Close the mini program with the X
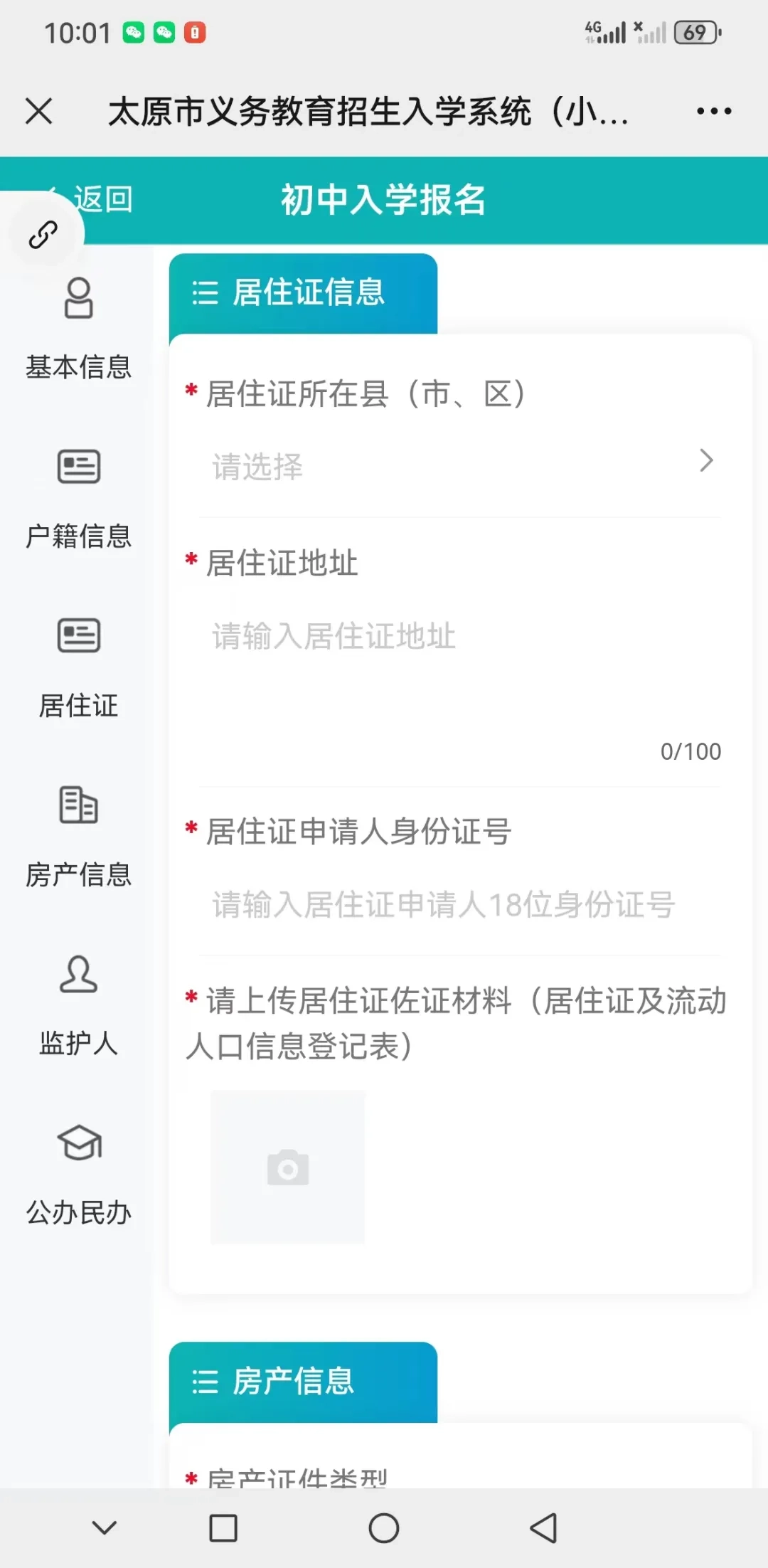 [39, 111]
